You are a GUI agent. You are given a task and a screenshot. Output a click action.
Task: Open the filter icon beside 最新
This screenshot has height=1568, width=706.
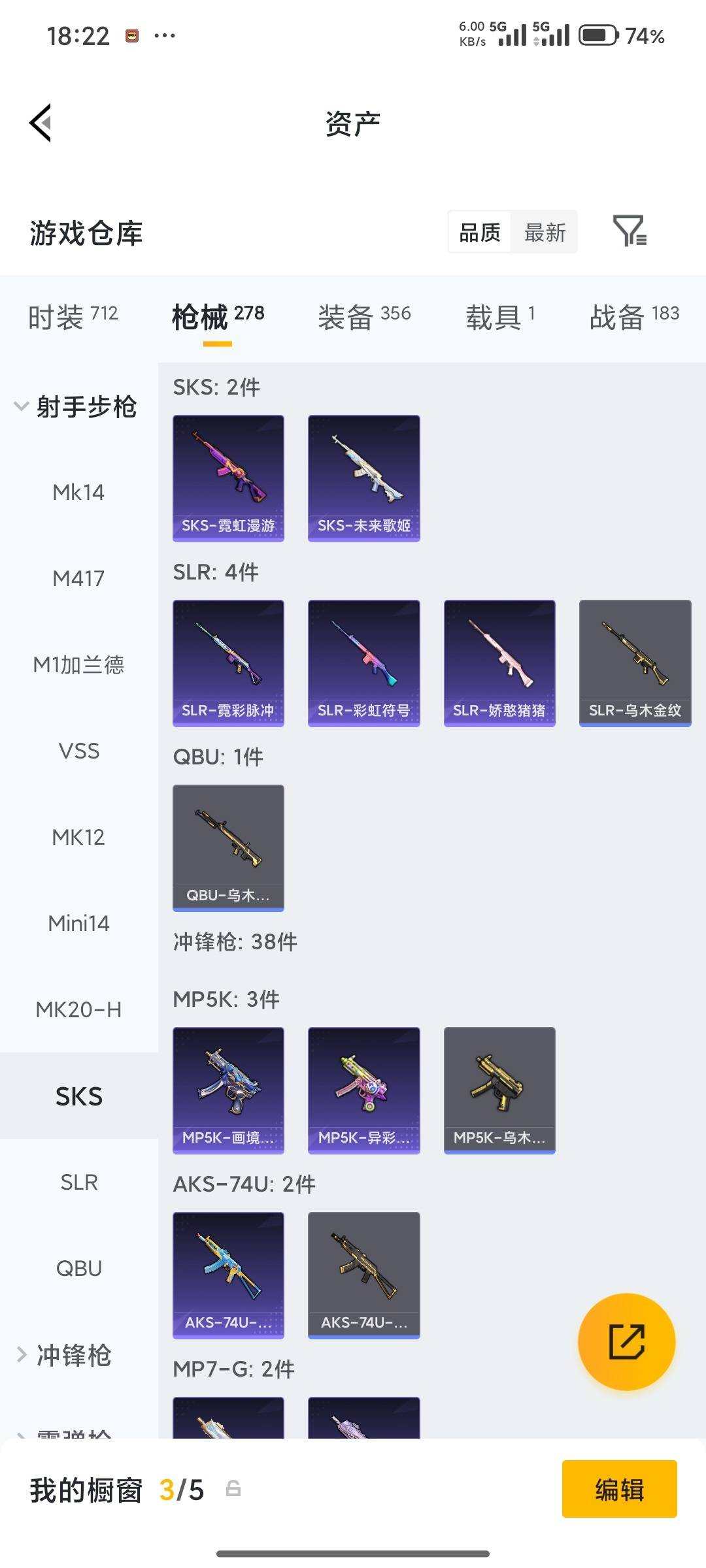(x=630, y=231)
